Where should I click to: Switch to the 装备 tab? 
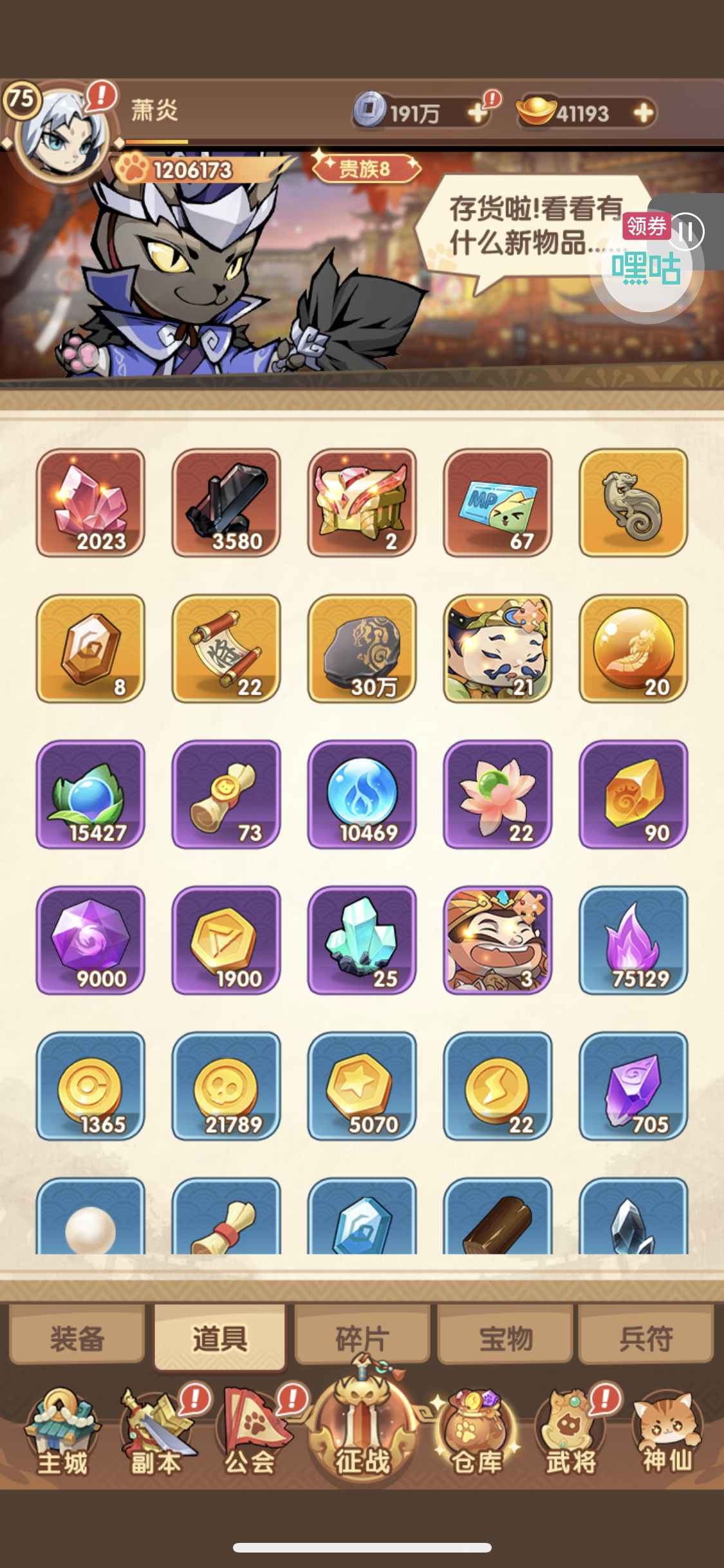click(x=77, y=1339)
